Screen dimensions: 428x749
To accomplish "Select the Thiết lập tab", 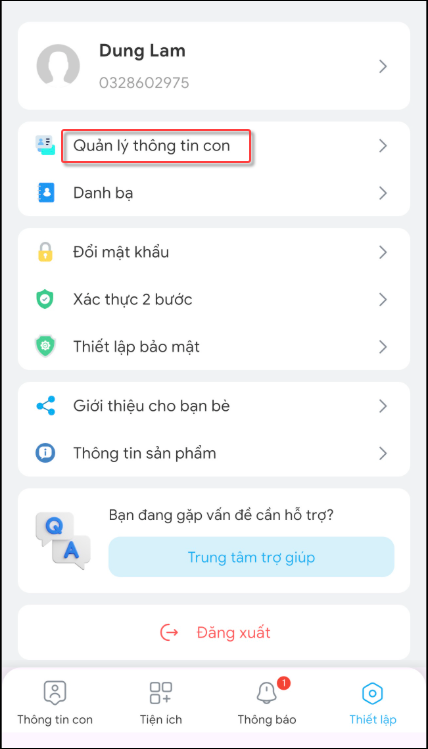I will click(373, 702).
